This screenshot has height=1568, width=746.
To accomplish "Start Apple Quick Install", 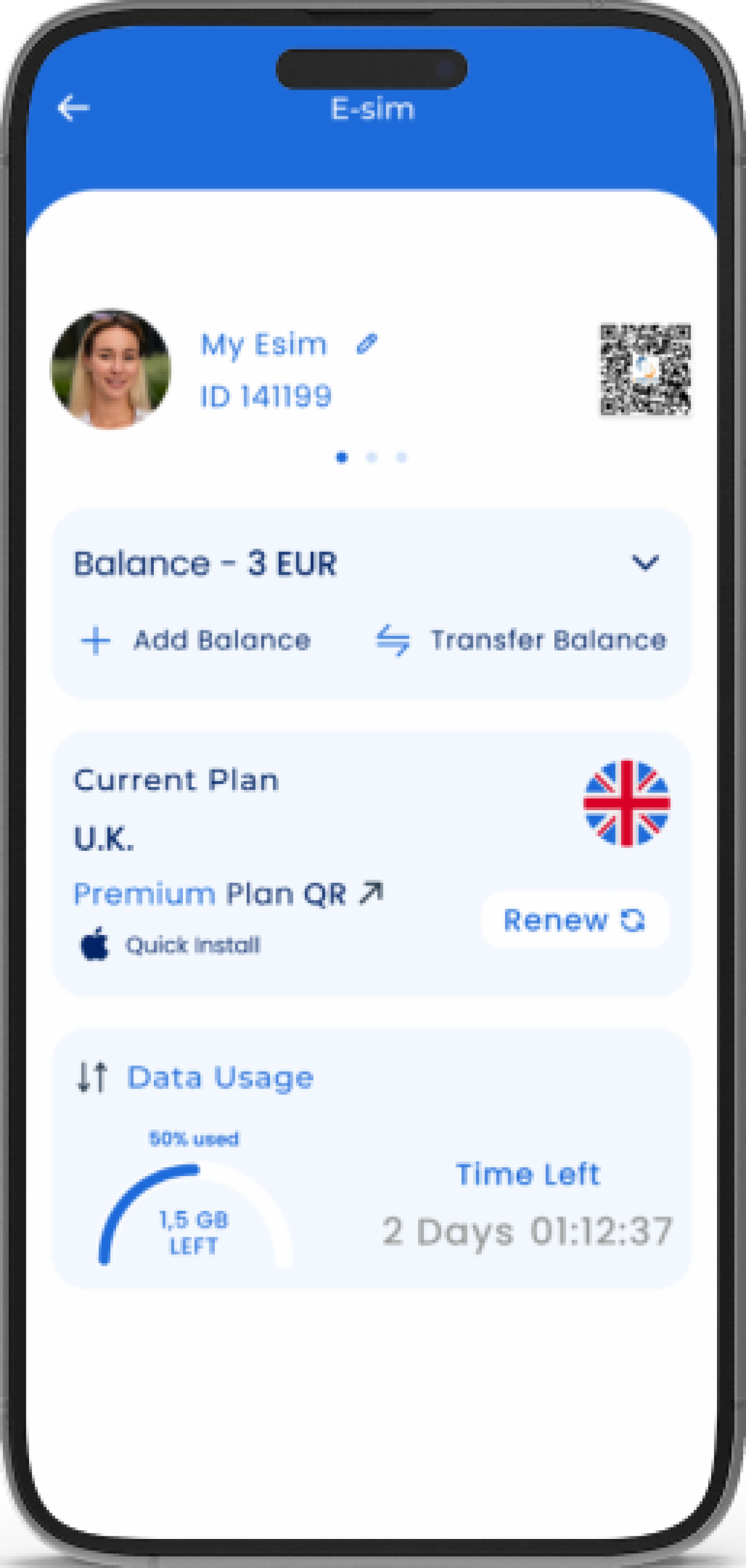I will click(170, 945).
